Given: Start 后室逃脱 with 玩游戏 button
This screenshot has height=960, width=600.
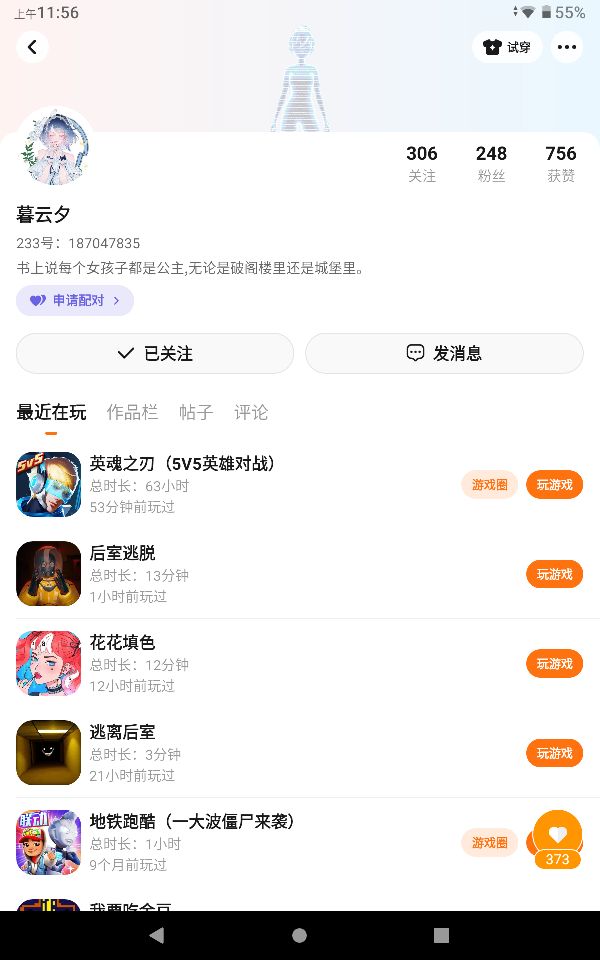Looking at the screenshot, I should point(554,574).
